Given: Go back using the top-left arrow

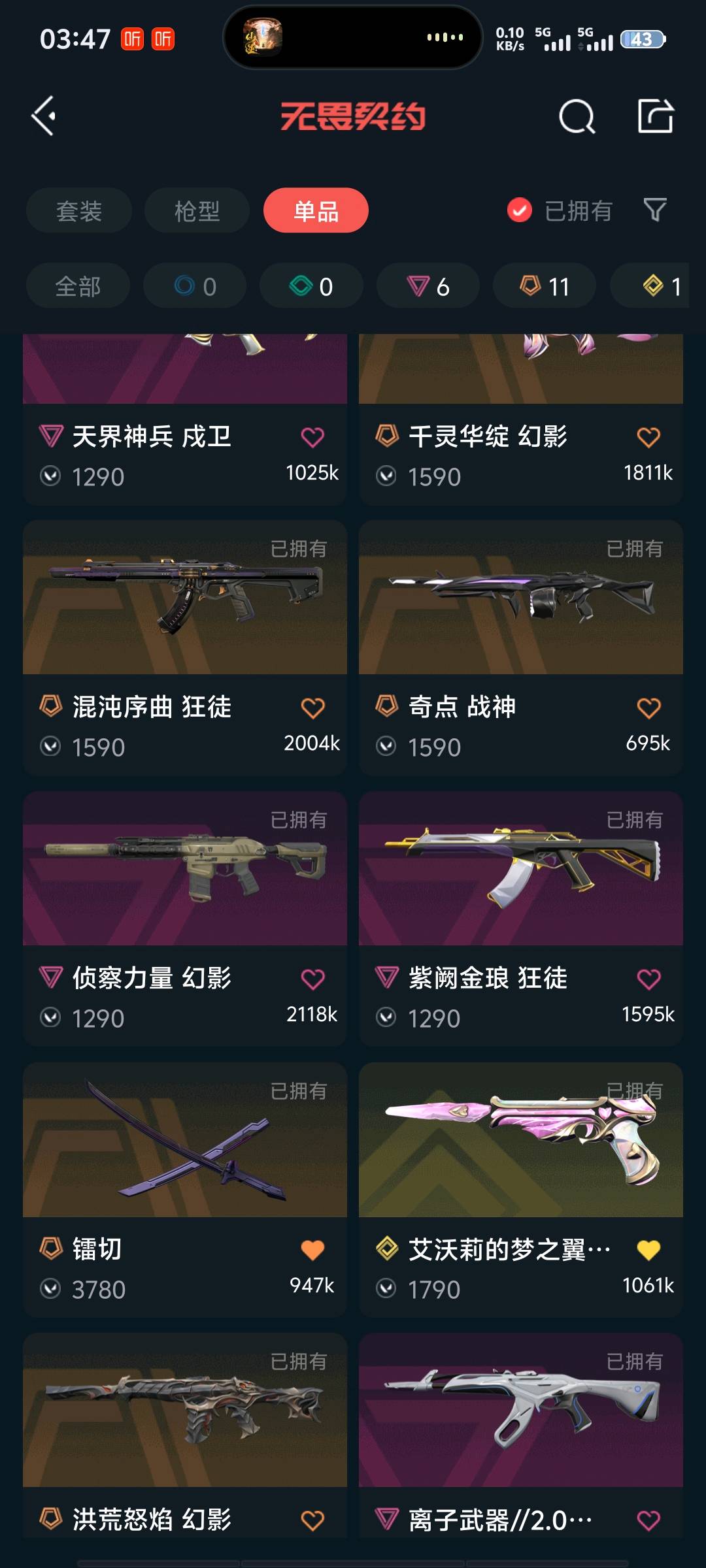Looking at the screenshot, I should click(x=44, y=116).
